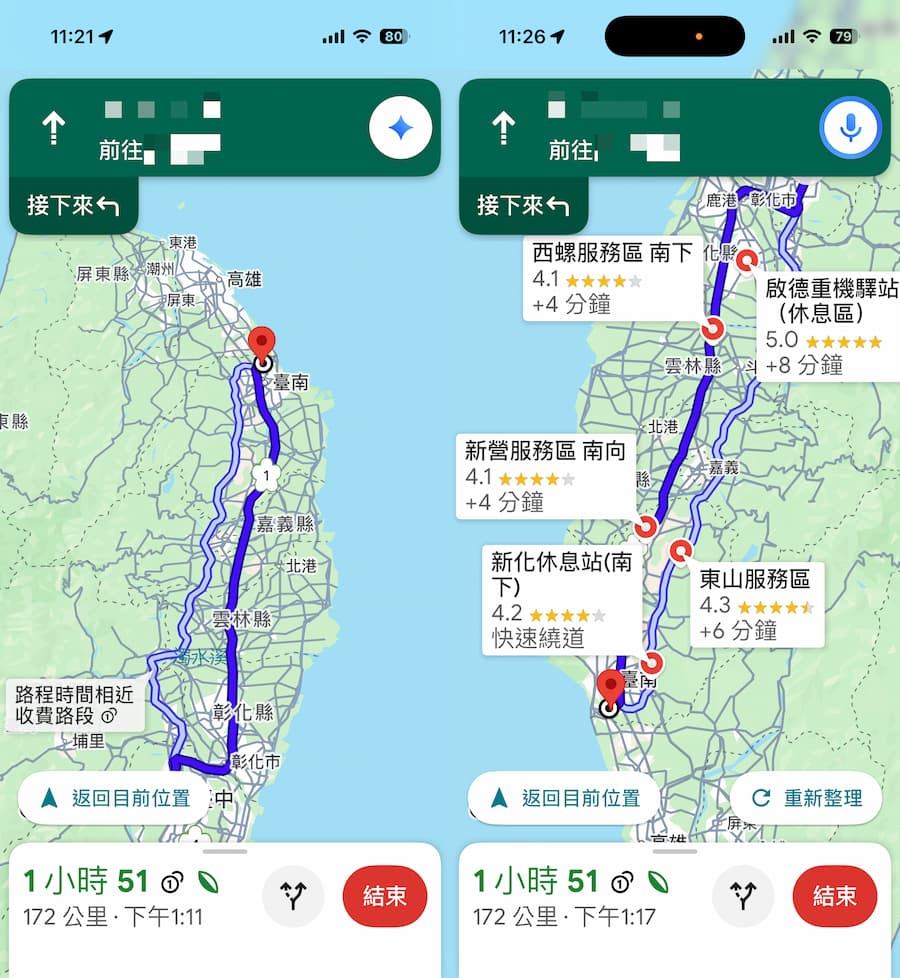Toggle the 接下來 upcoming steps banner
This screenshot has width=900, height=978.
point(70,204)
